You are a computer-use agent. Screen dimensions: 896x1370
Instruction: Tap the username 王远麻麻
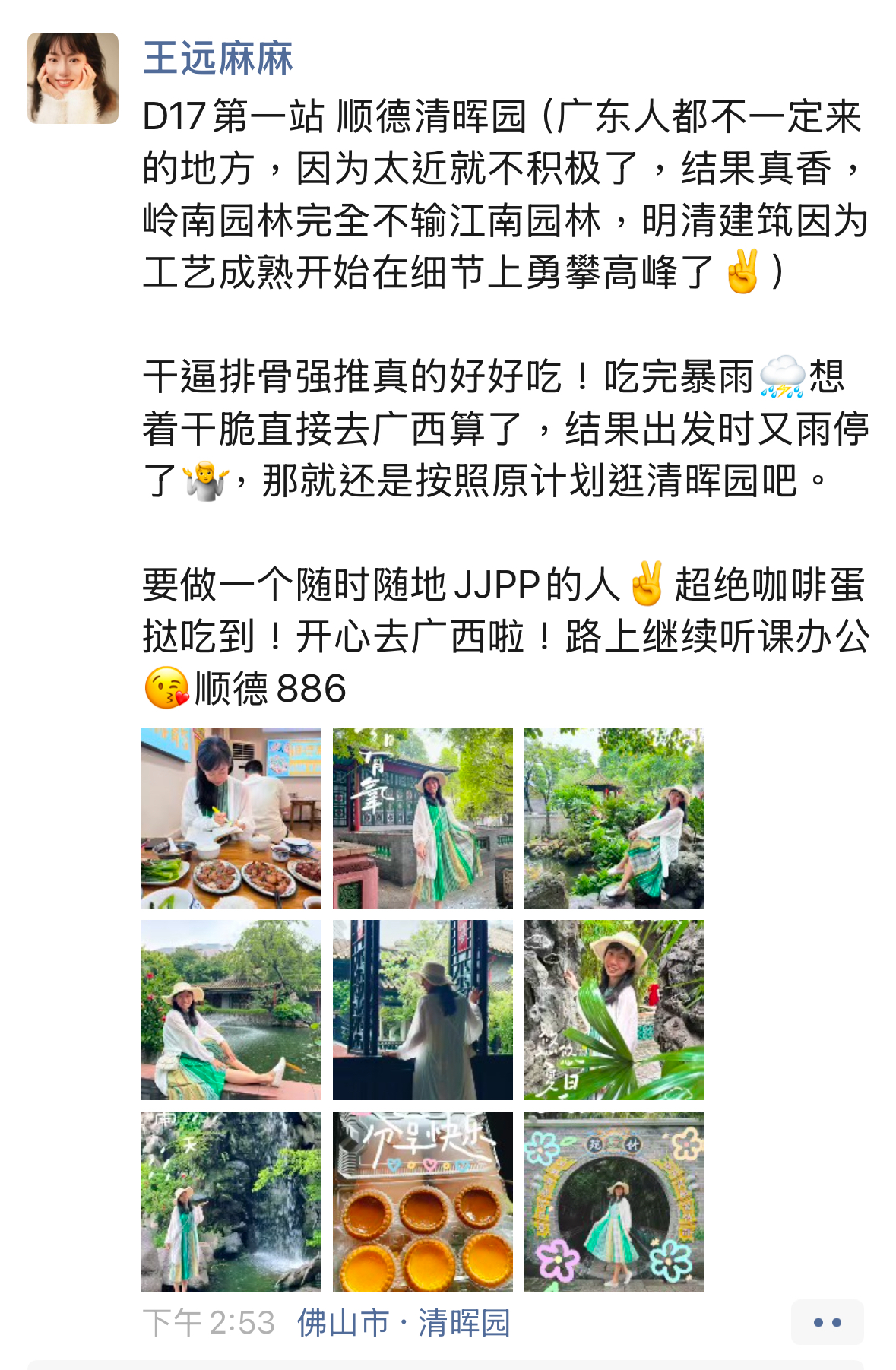218,59
